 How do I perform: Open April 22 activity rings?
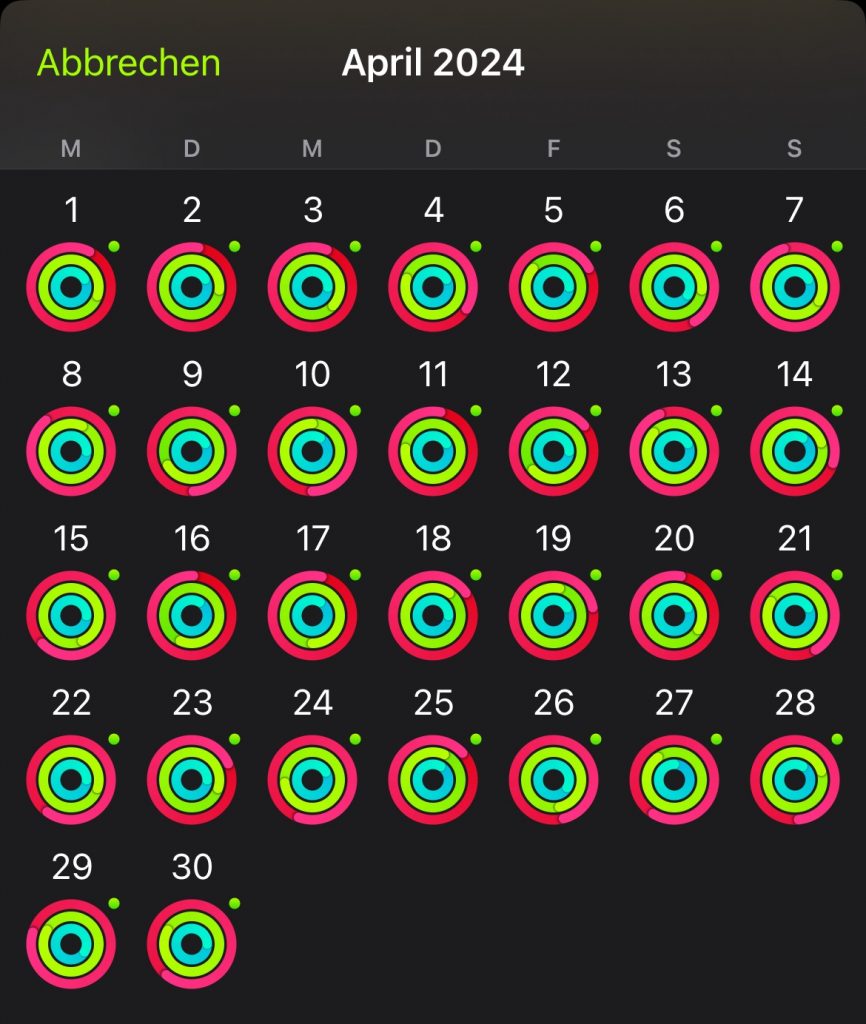71,780
